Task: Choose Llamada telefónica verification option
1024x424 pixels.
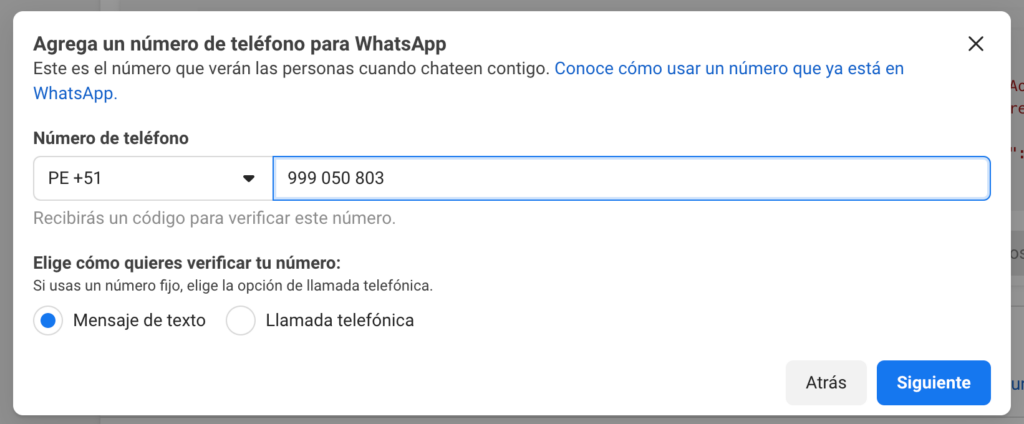Action: pyautogui.click(x=241, y=321)
